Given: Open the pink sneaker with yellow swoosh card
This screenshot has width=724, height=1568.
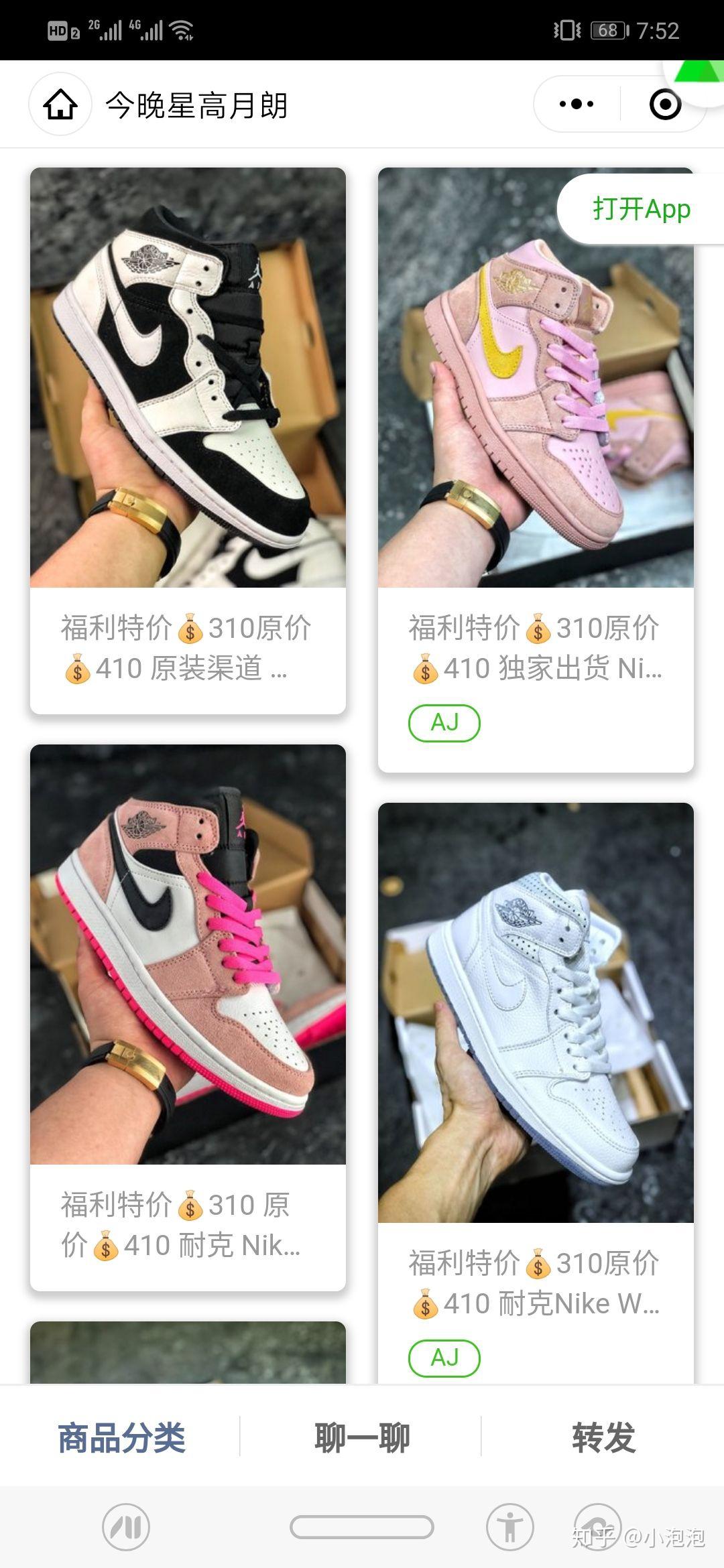Looking at the screenshot, I should [x=535, y=402].
